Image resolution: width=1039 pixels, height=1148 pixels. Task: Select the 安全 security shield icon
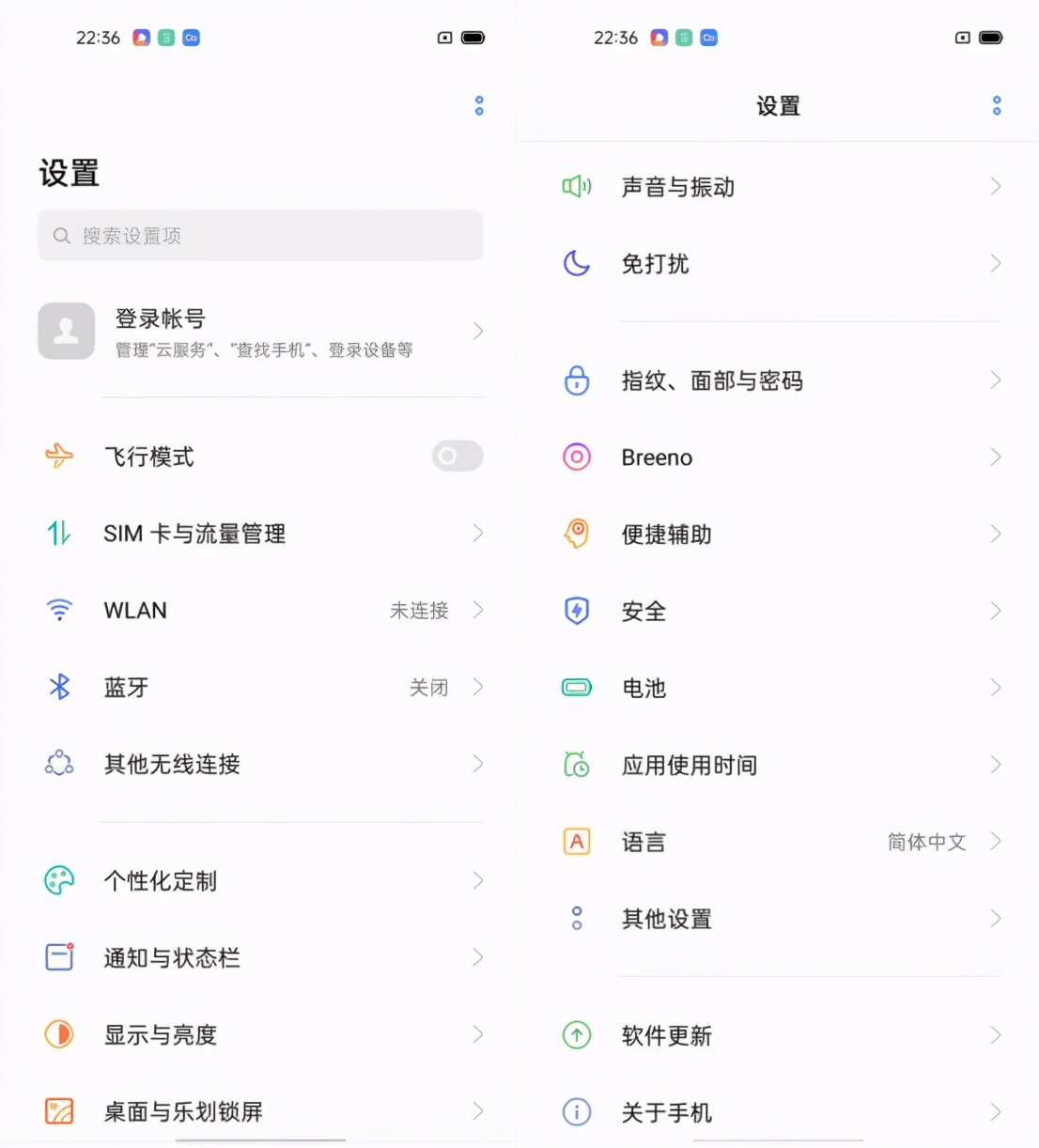[576, 611]
